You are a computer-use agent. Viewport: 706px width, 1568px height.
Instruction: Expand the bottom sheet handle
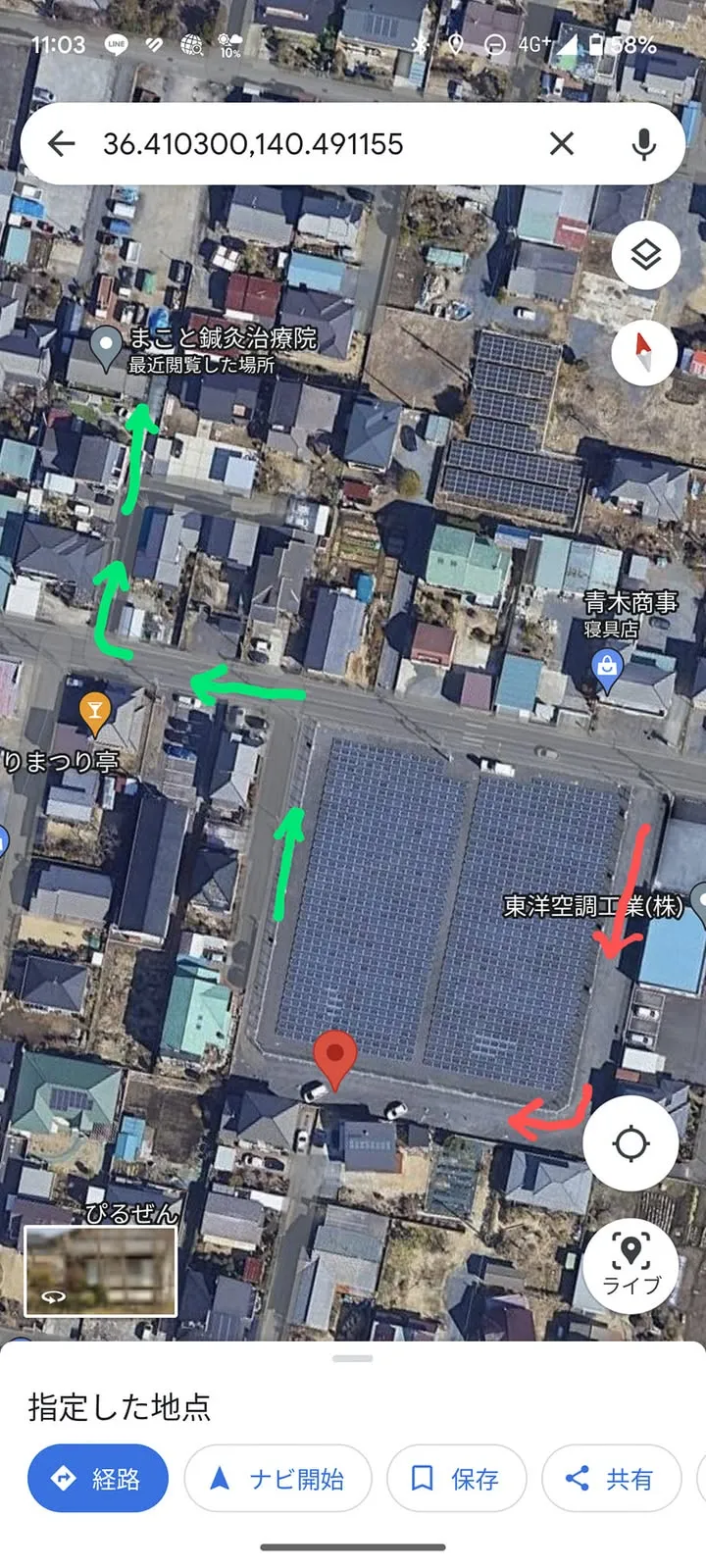point(353,1359)
